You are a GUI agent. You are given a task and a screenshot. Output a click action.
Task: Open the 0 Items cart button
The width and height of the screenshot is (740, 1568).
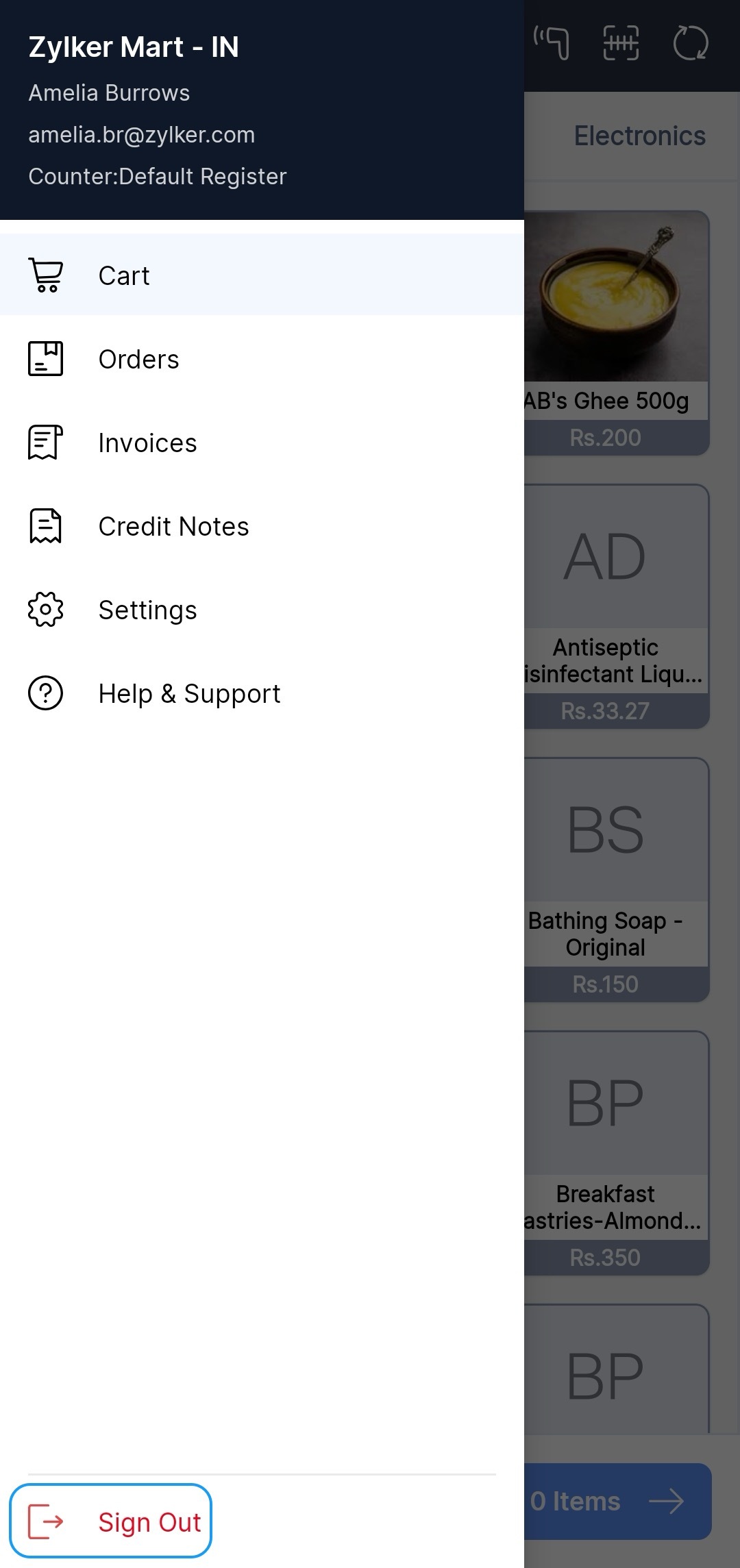coord(617,1501)
